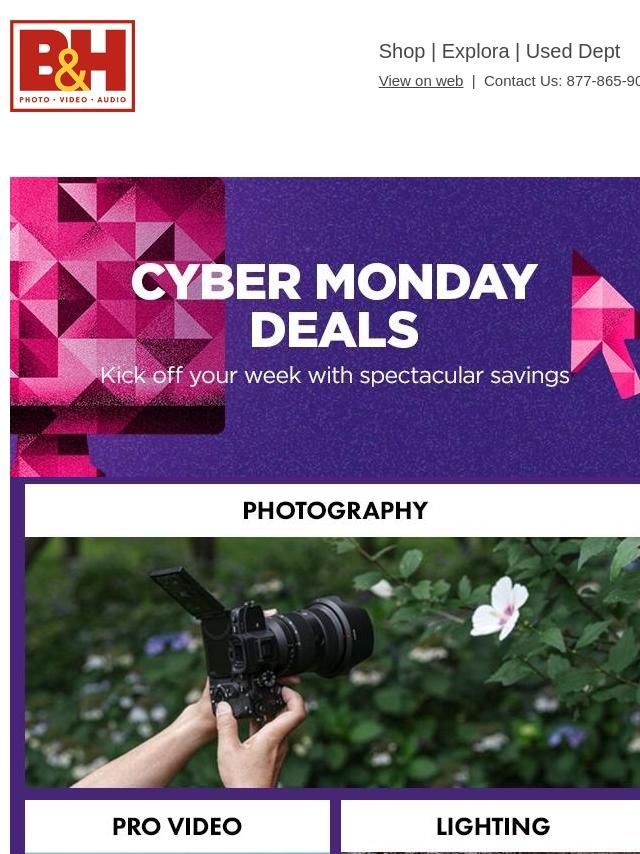Open the Shop link

(x=401, y=51)
